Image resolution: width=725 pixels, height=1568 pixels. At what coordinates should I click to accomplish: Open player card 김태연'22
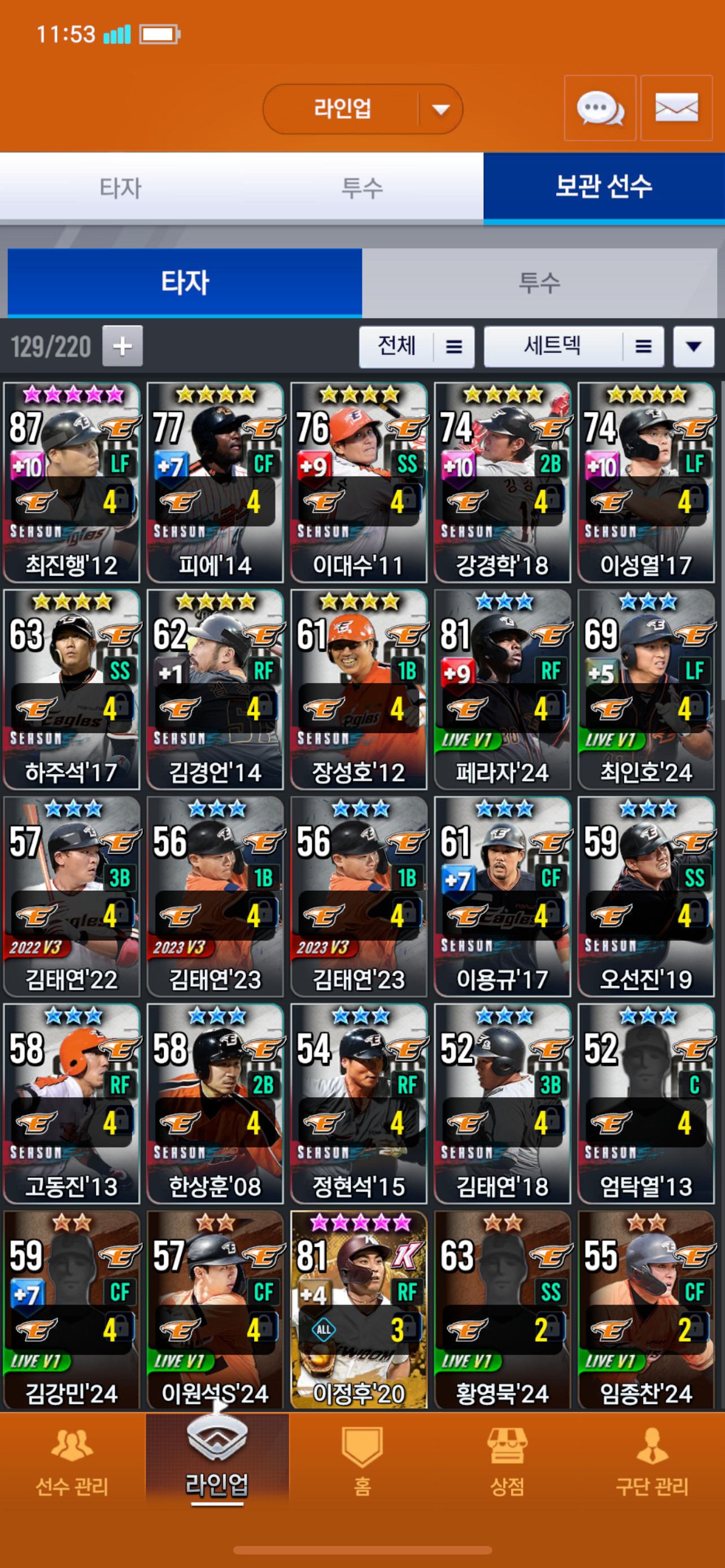click(72, 896)
